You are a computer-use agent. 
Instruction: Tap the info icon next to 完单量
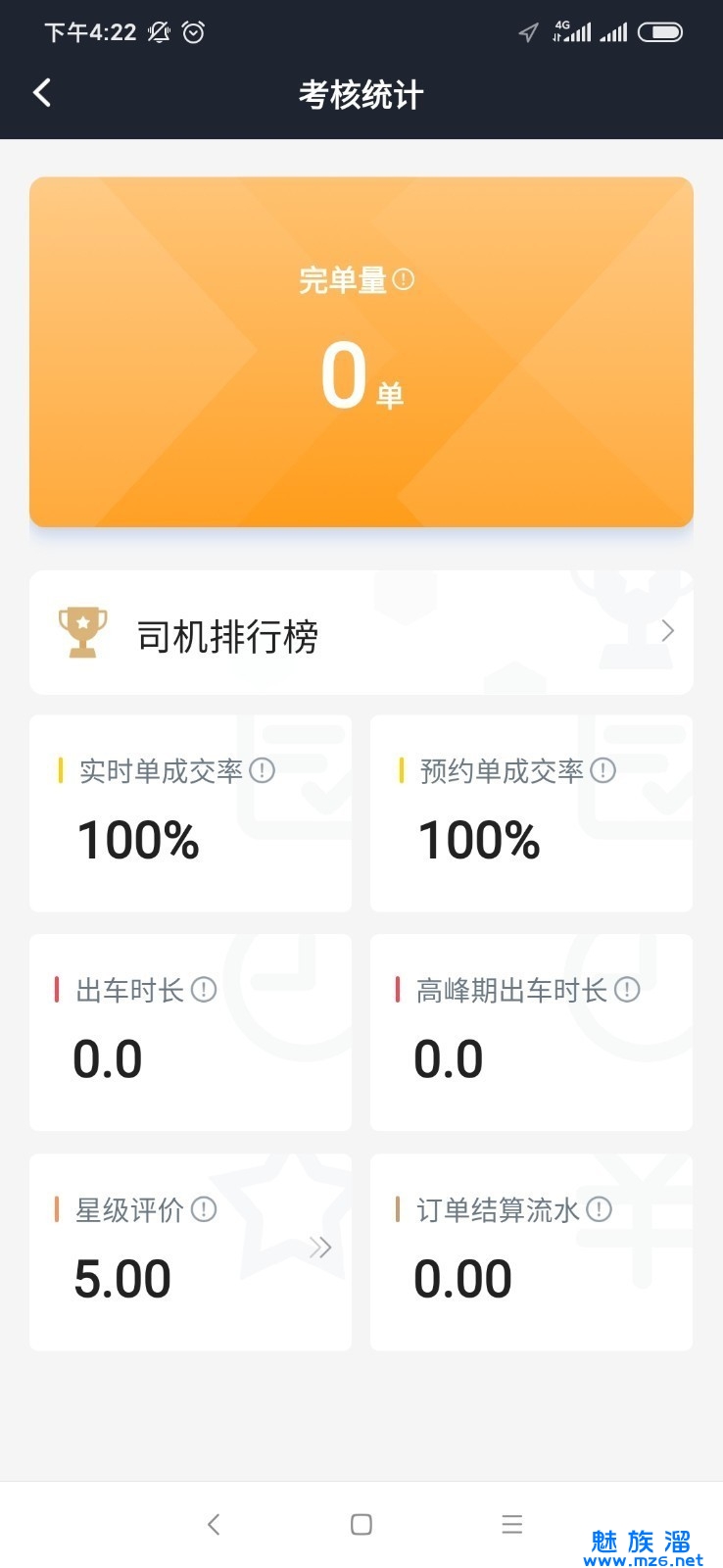pos(403,279)
